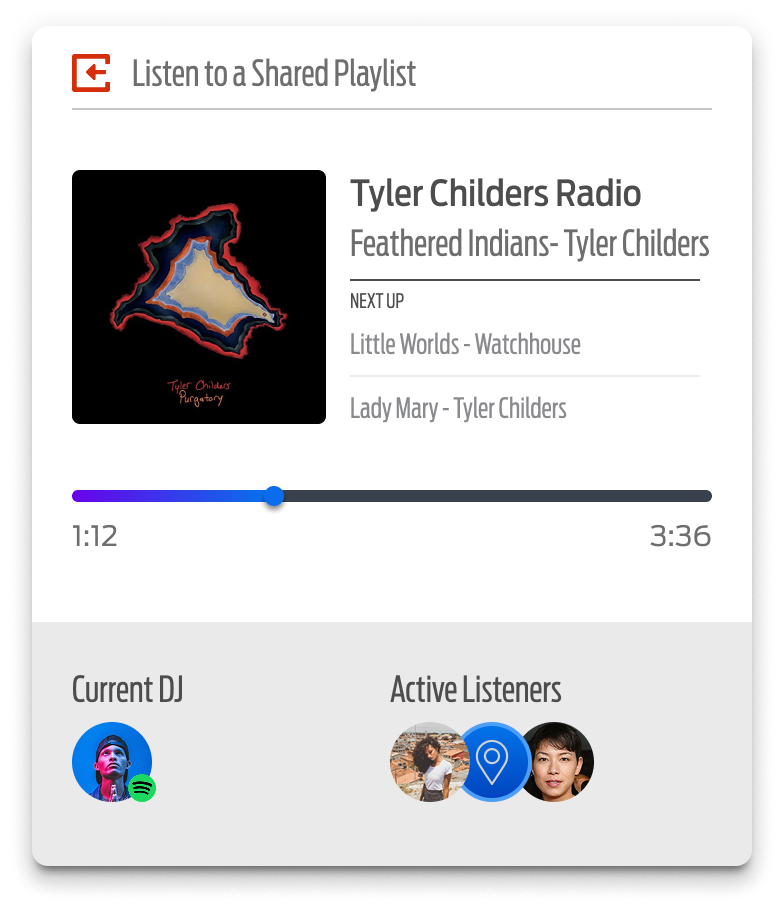View the third active listener's avatar

tap(555, 762)
